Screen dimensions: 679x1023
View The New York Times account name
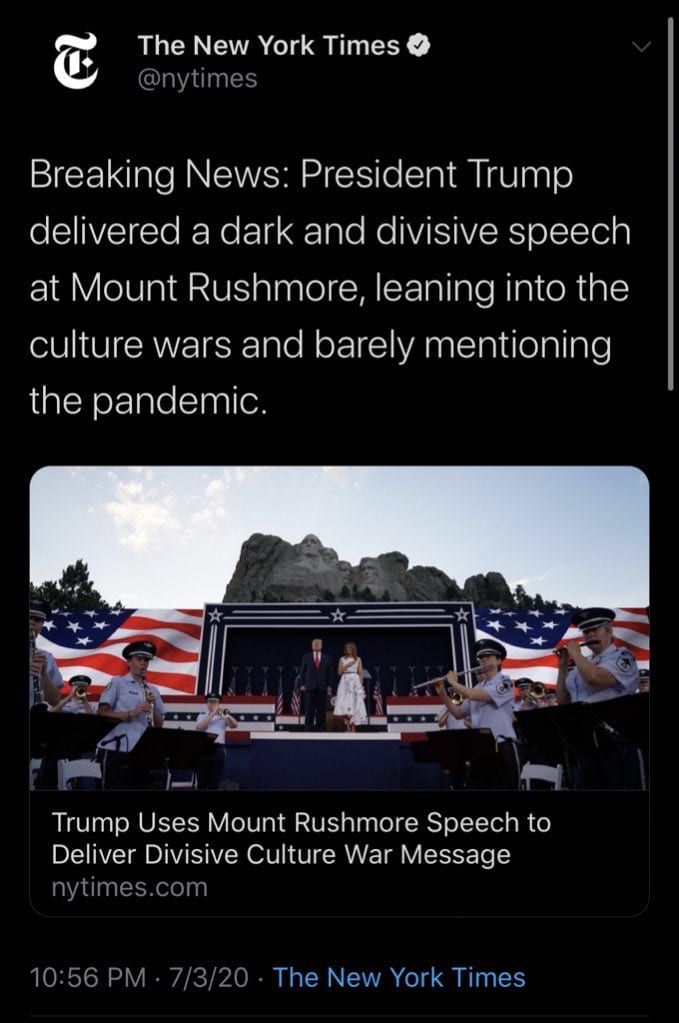pos(269,45)
